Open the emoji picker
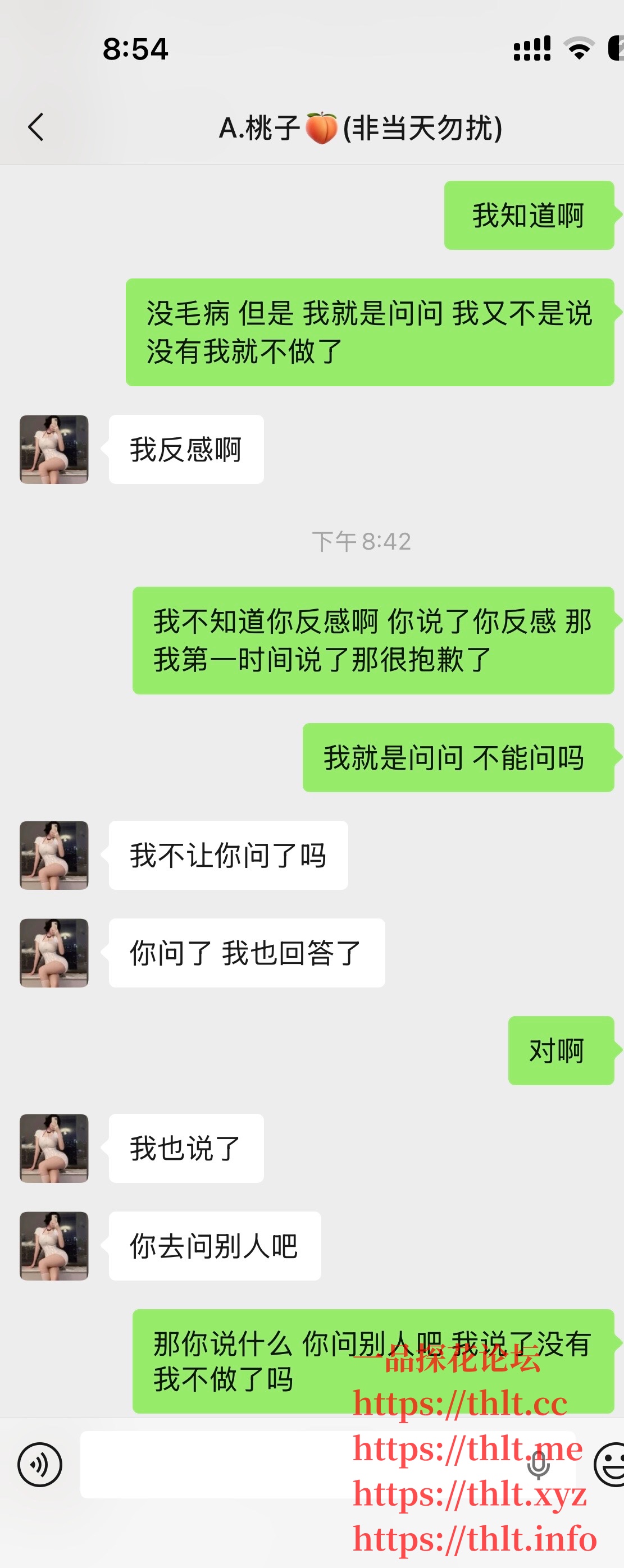Screen dimensions: 624x1568 pos(609,1465)
